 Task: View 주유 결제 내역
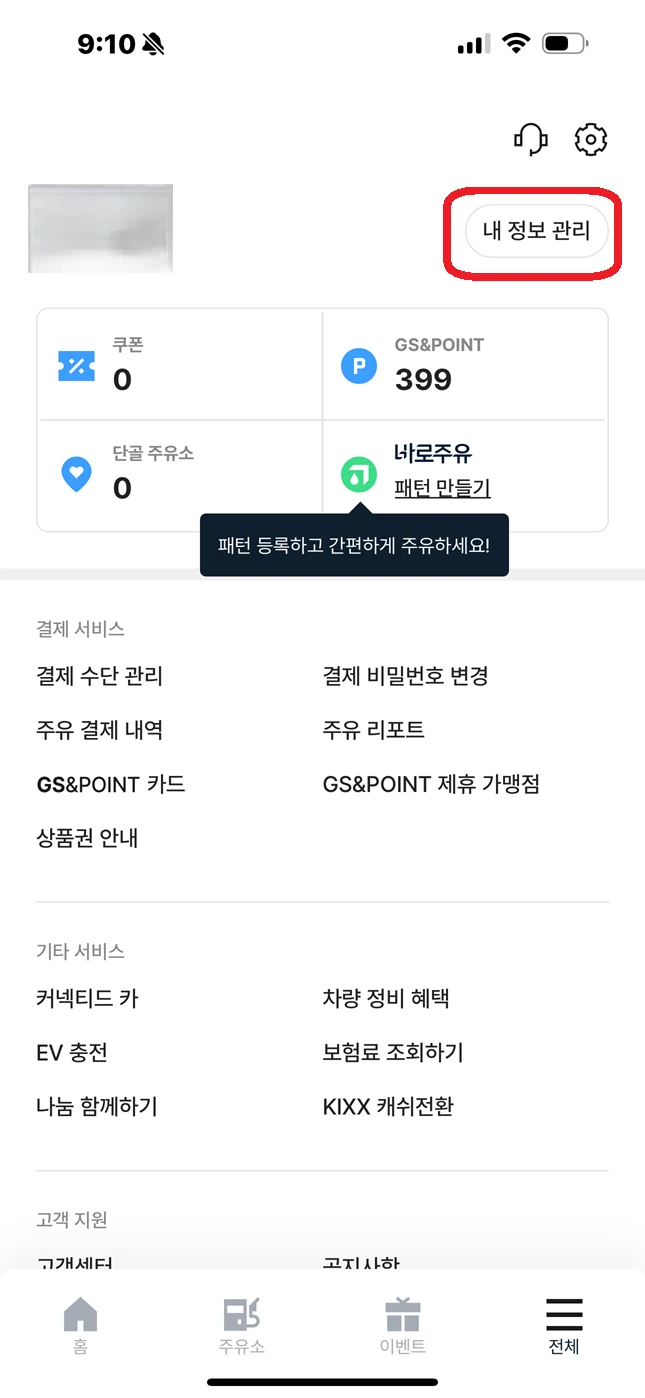pos(99,730)
